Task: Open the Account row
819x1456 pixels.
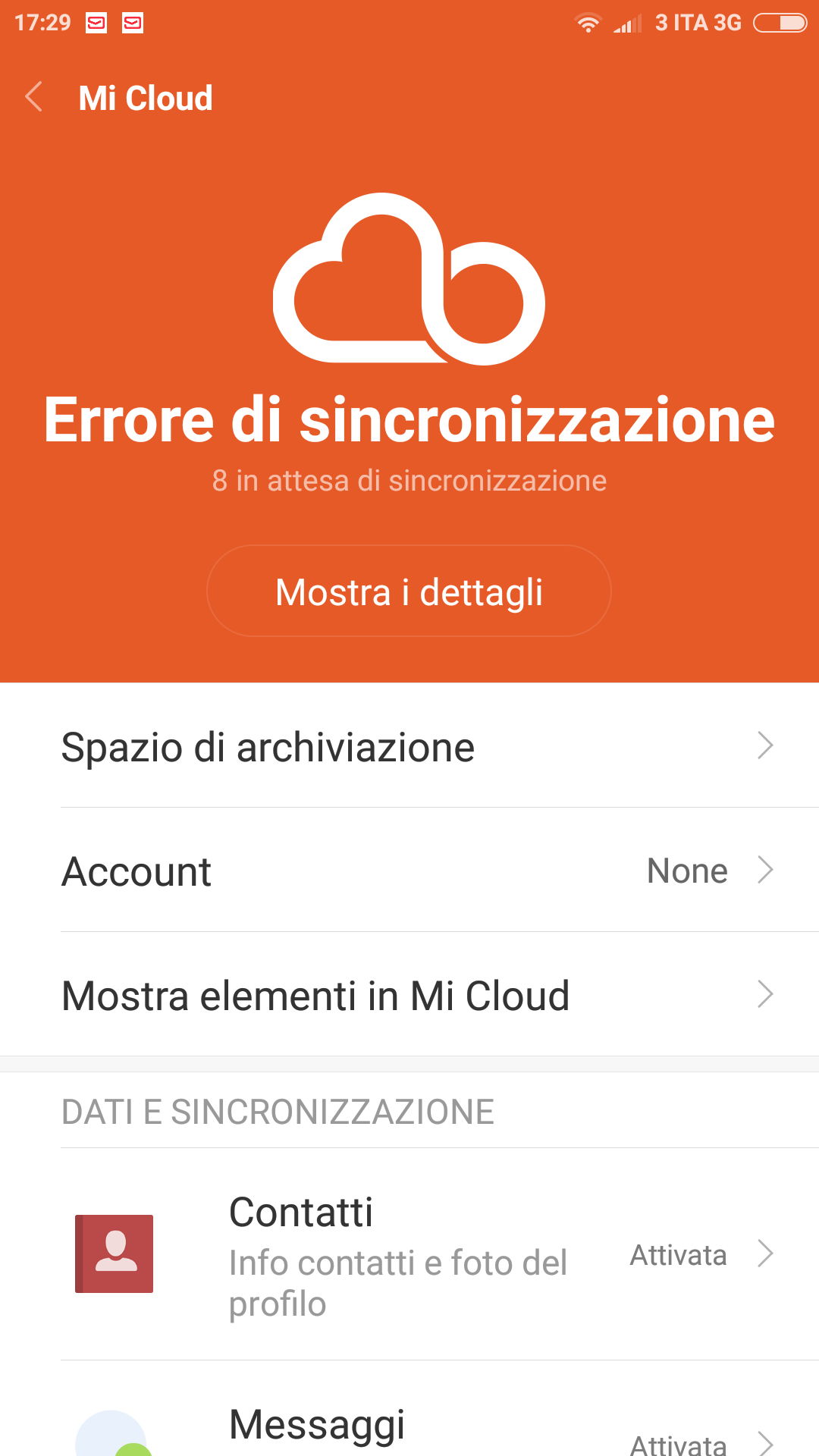Action: point(409,871)
